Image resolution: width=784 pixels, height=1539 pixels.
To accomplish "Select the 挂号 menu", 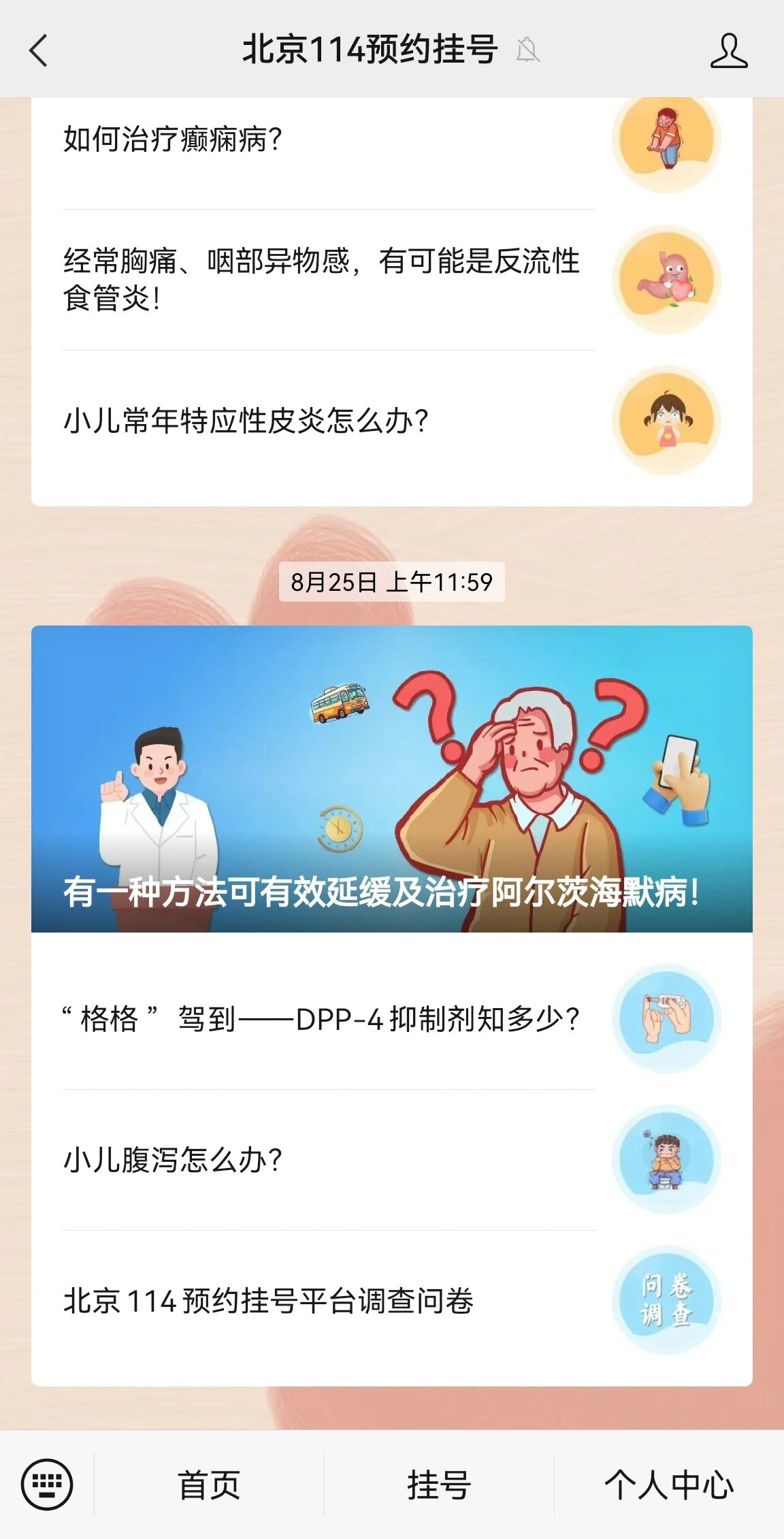I will 439,1485.
